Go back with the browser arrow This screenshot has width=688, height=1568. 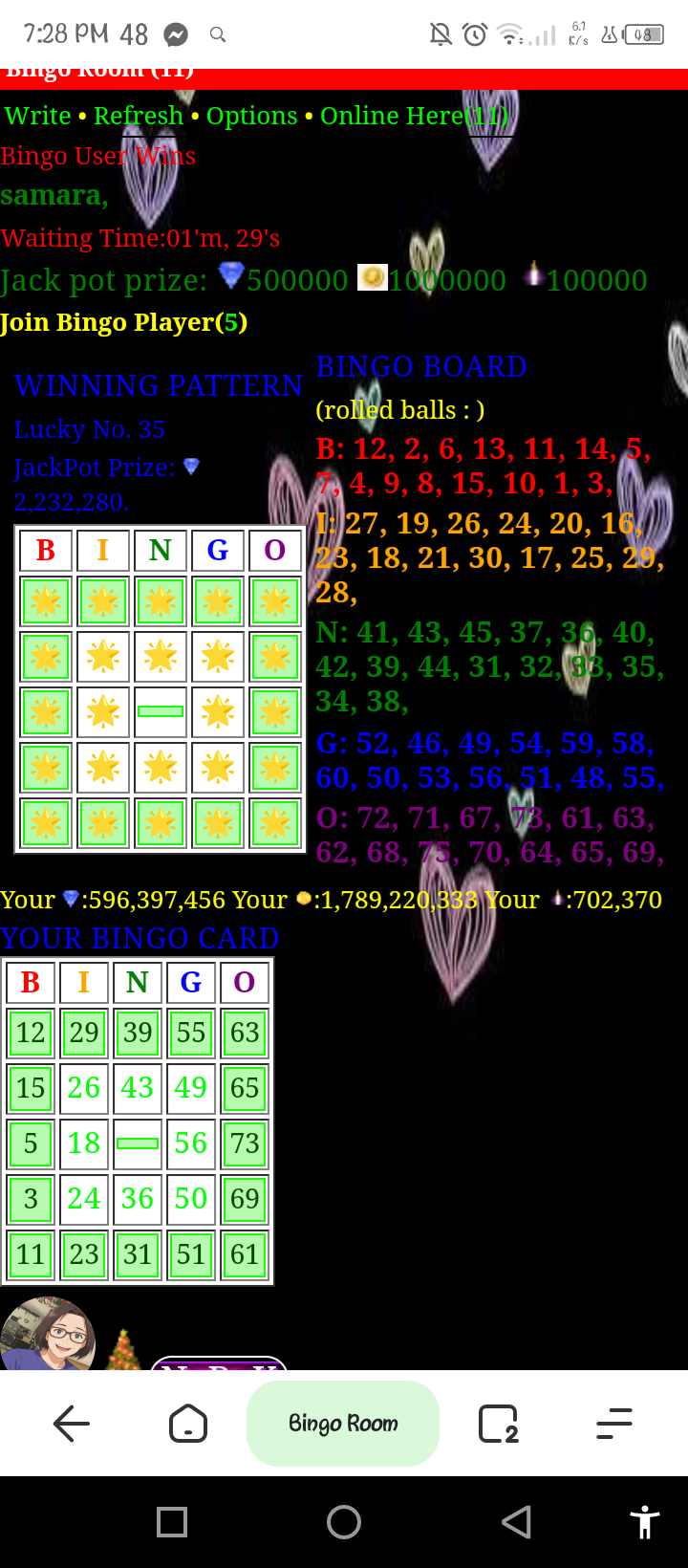pos(72,1424)
